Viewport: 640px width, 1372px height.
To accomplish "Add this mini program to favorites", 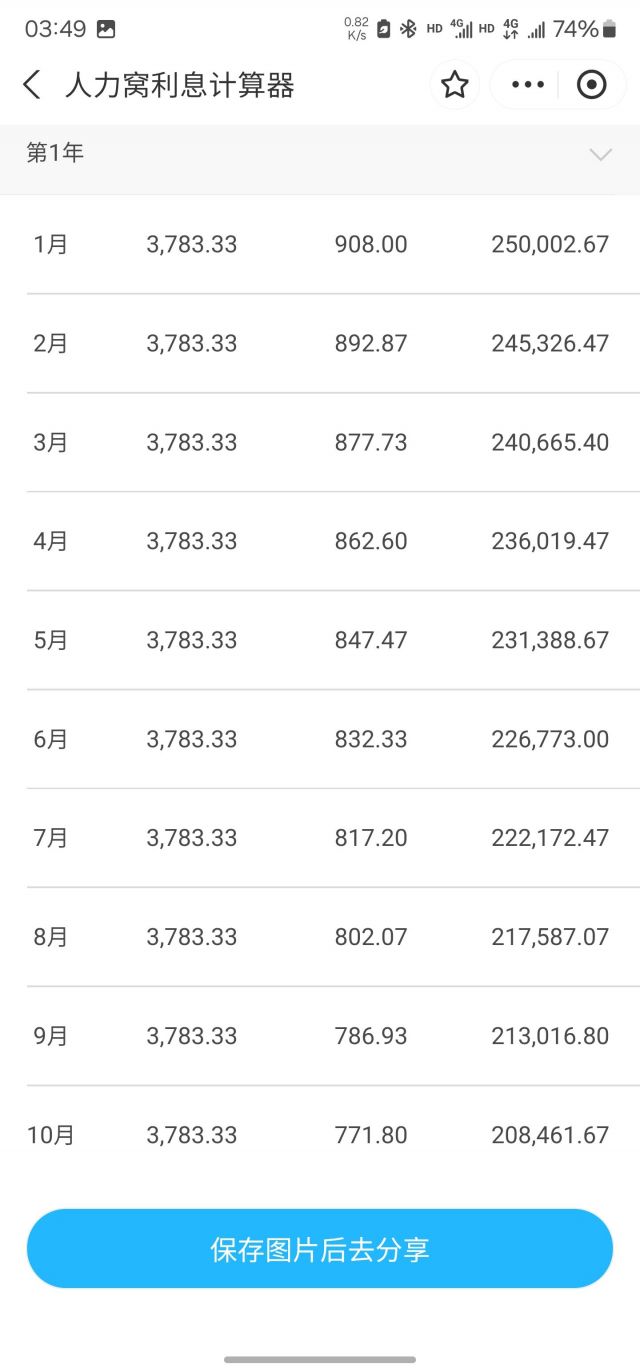I will (455, 85).
